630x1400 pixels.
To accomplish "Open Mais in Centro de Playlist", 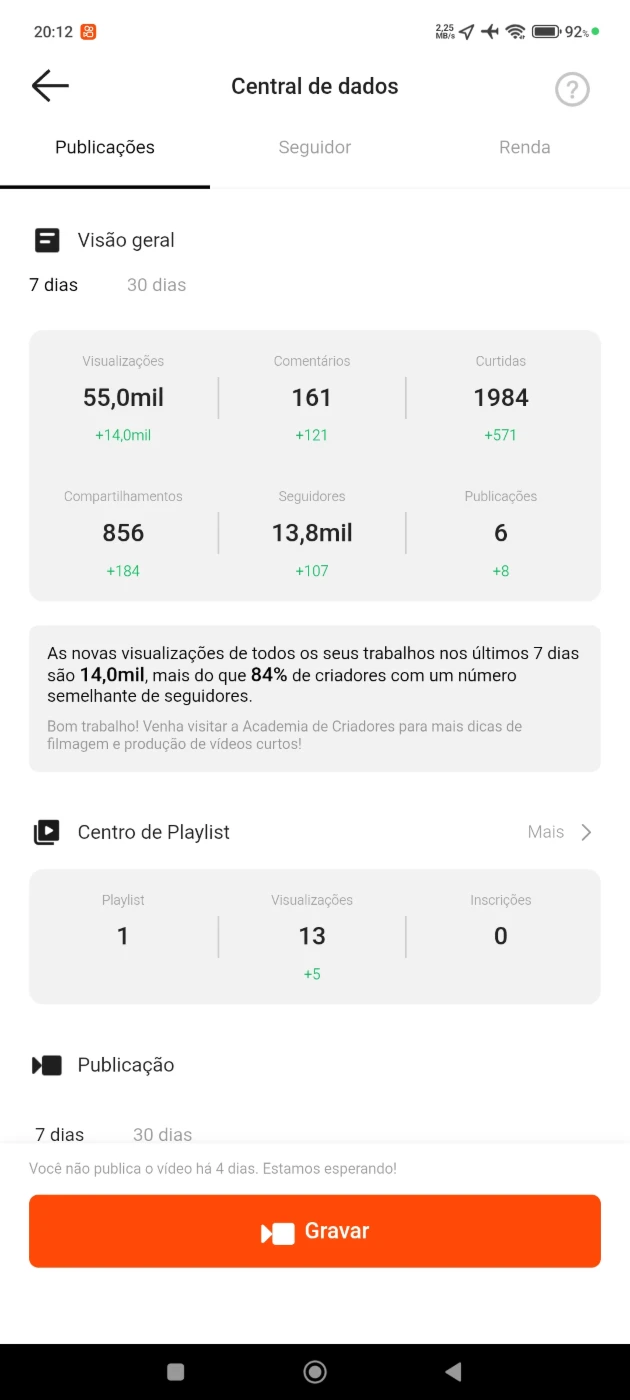I will pos(560,832).
